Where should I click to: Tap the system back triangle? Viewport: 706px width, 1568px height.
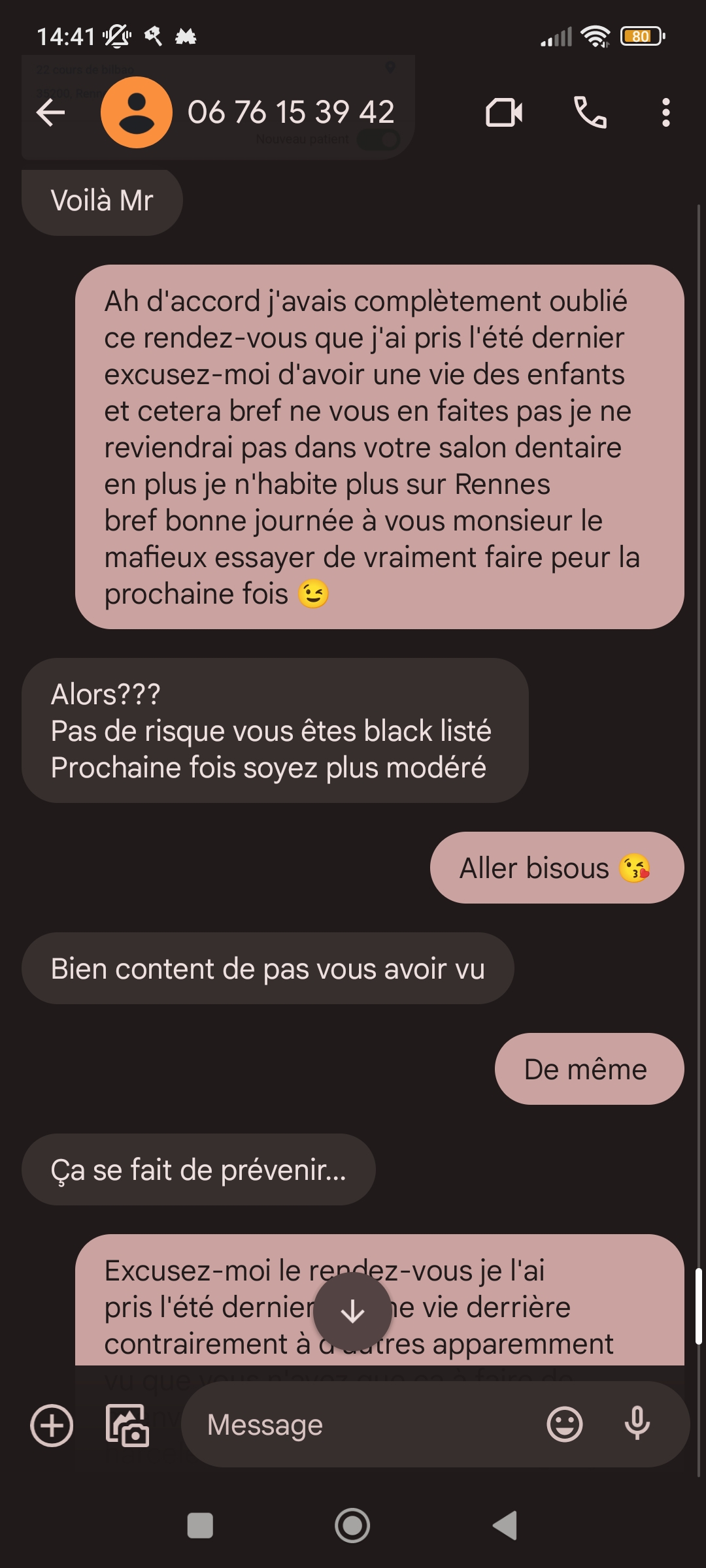pyautogui.click(x=505, y=1526)
